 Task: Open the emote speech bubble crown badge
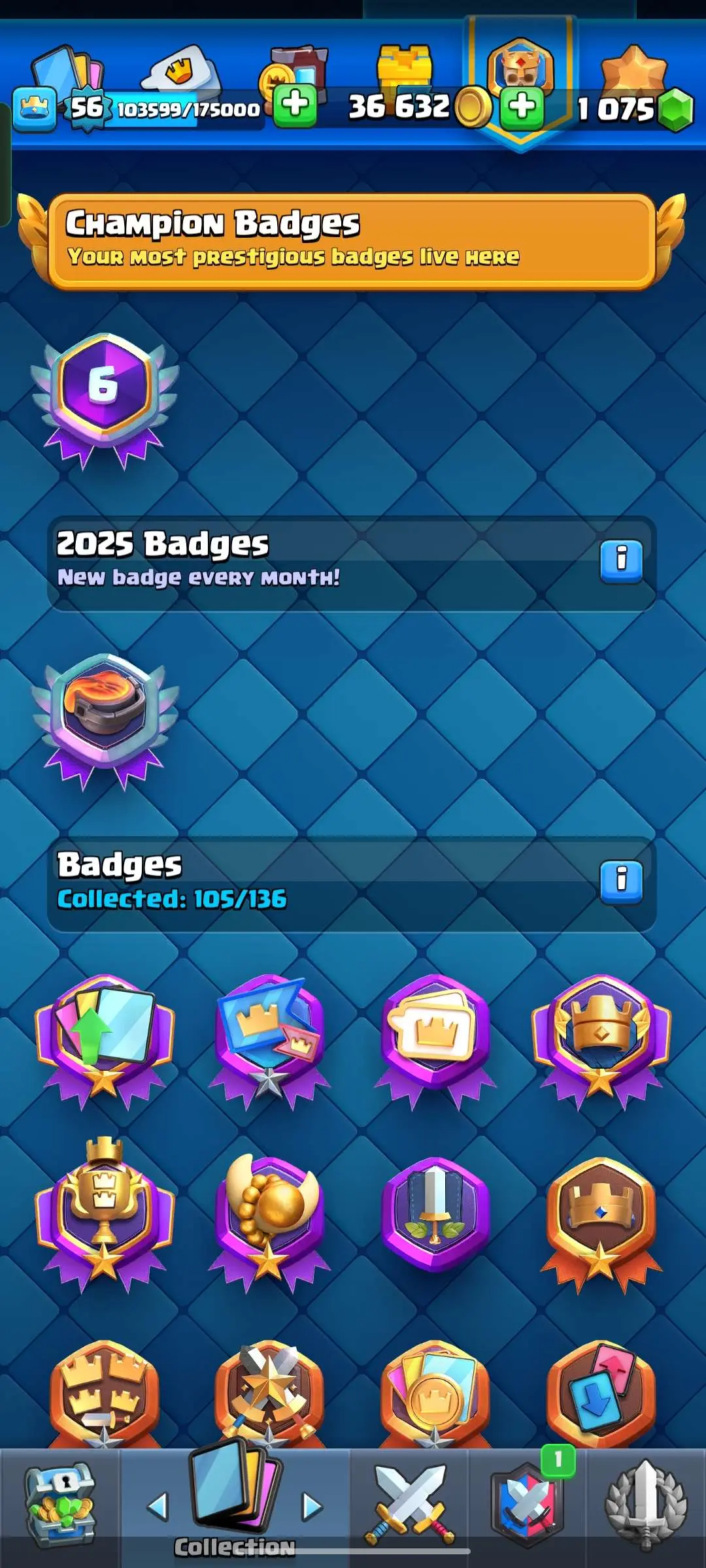pos(435,1039)
